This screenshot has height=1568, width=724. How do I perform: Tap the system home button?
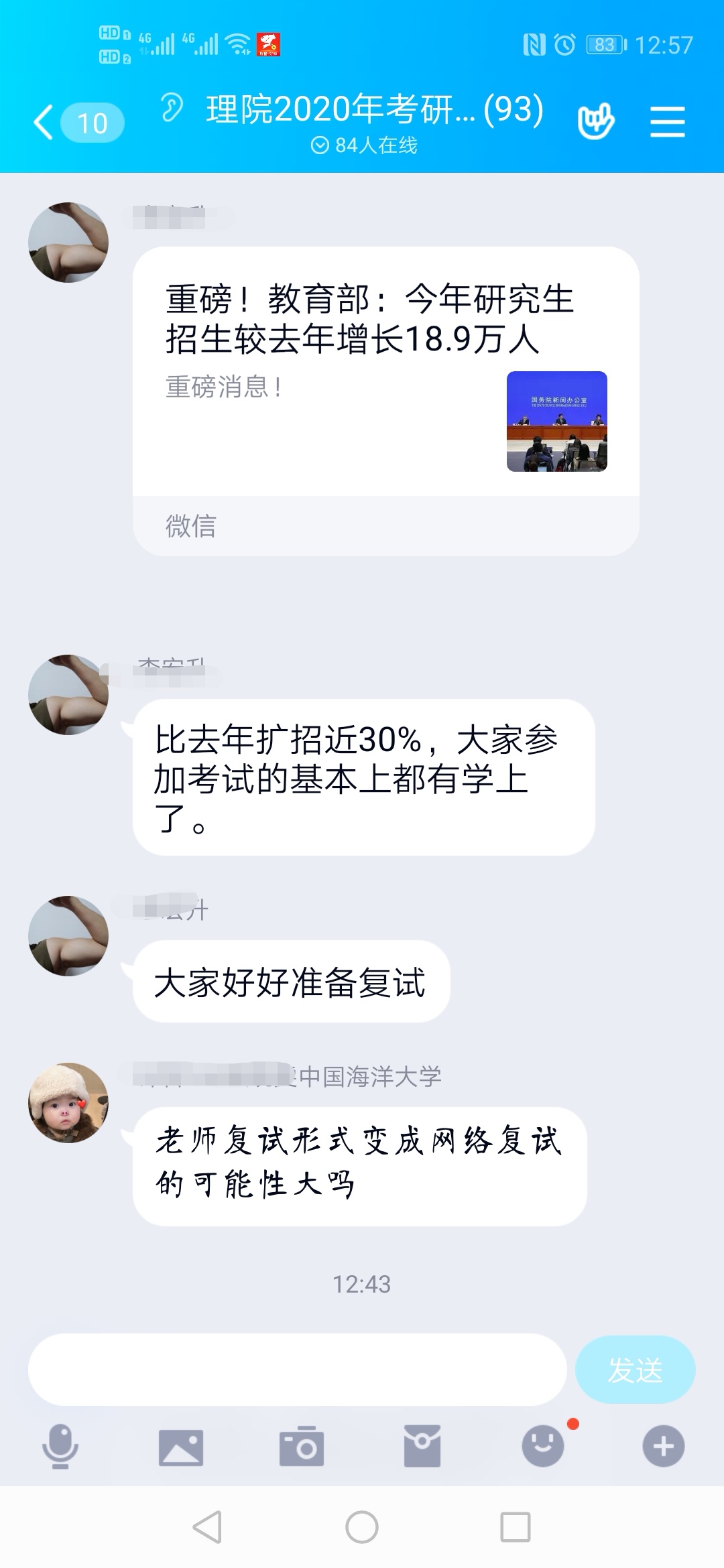click(362, 1527)
